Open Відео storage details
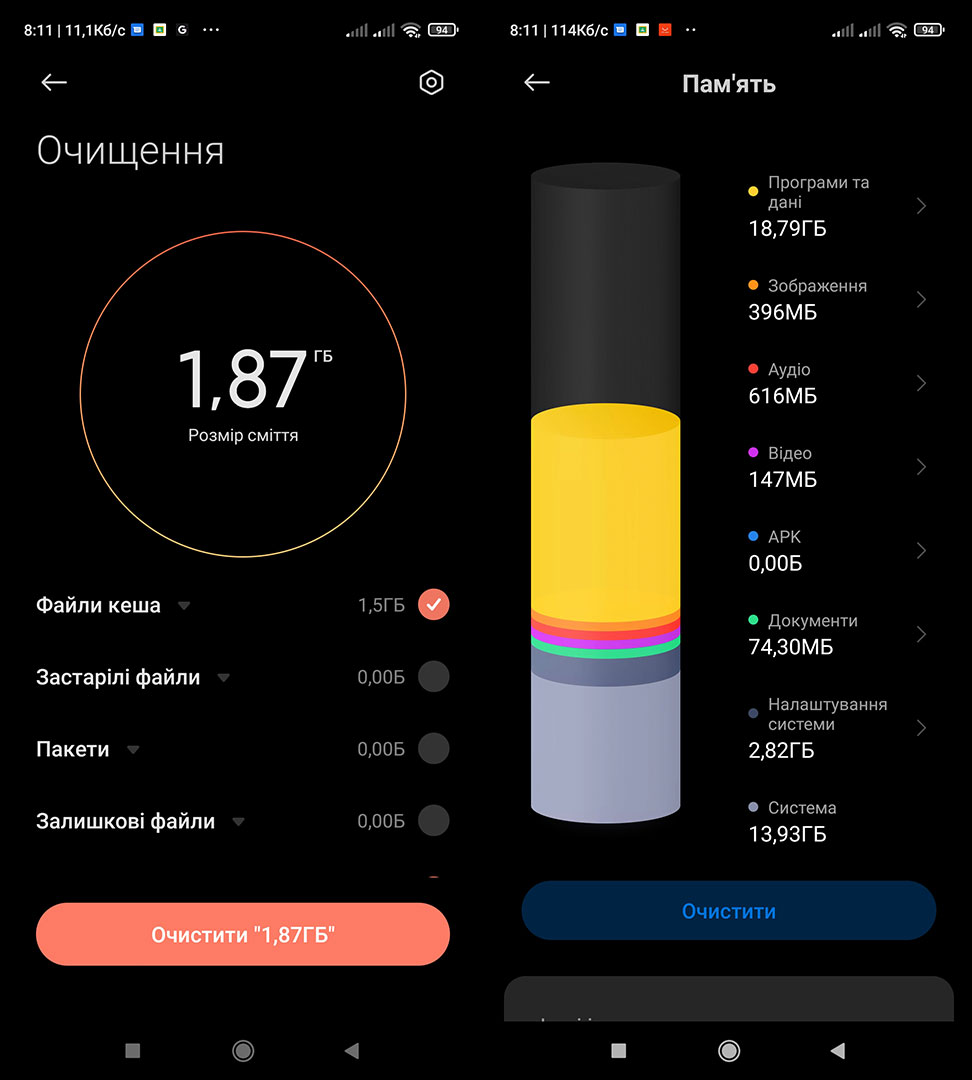The height and width of the screenshot is (1080, 972). 836,466
